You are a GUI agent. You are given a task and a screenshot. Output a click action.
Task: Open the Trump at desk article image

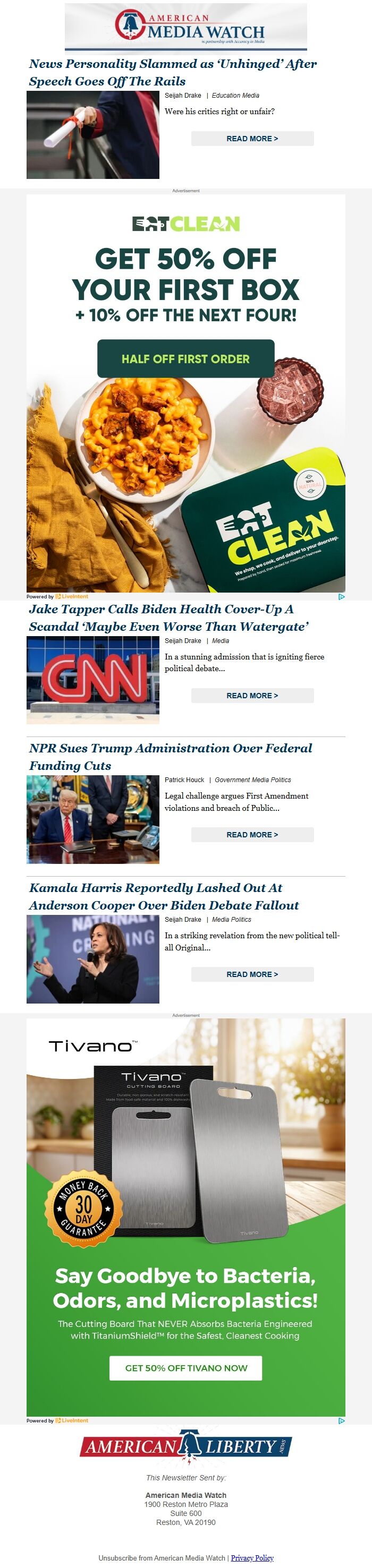pyautogui.click(x=92, y=819)
